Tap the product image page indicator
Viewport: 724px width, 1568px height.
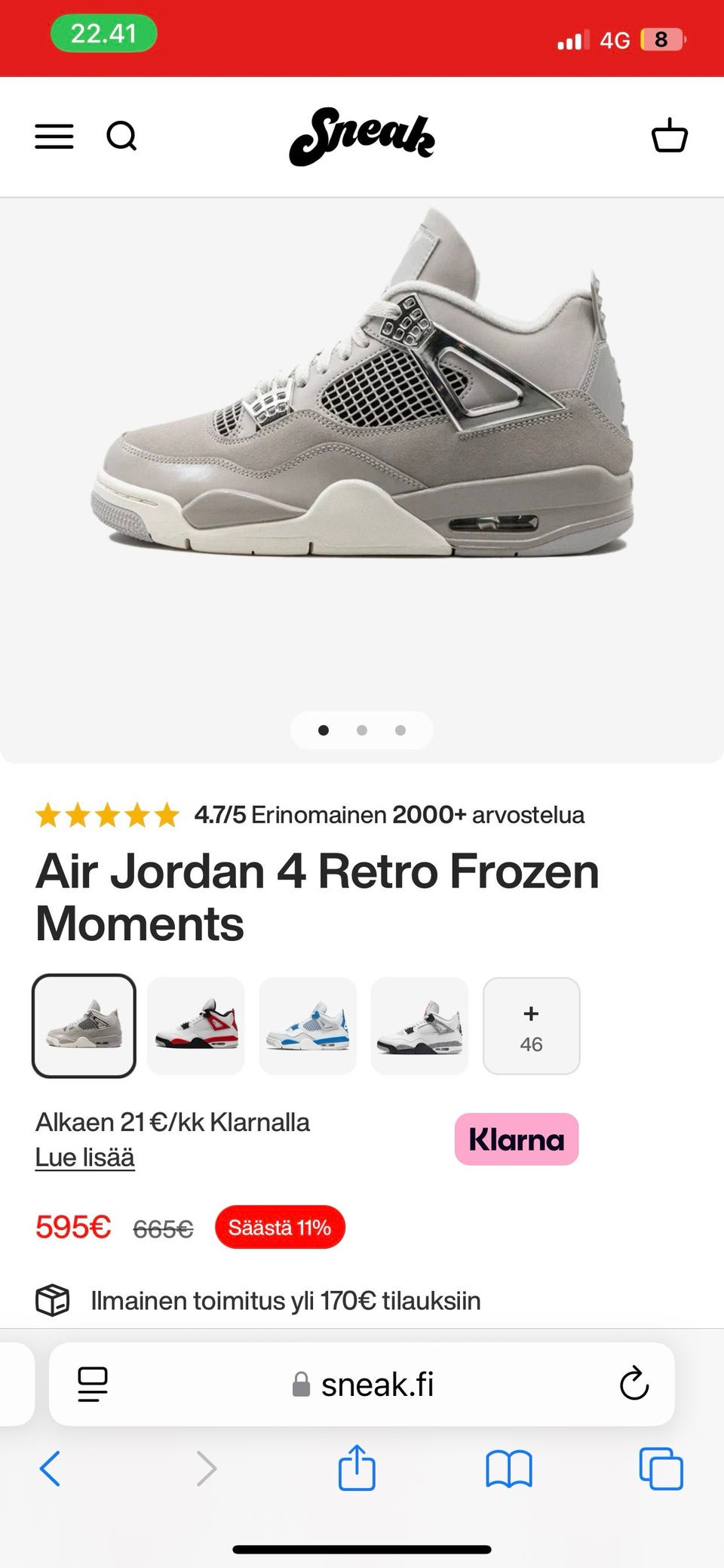(362, 730)
